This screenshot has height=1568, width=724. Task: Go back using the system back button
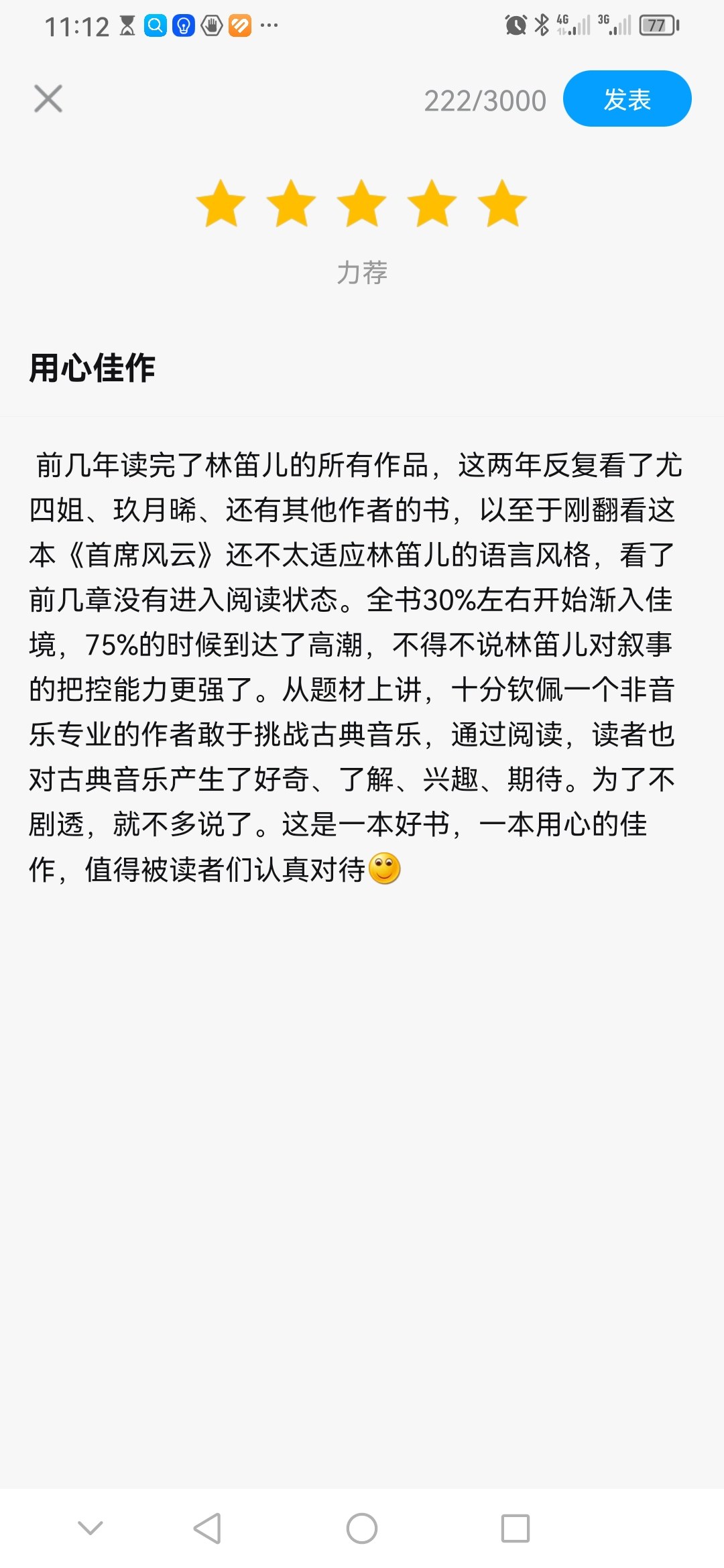[x=207, y=1528]
